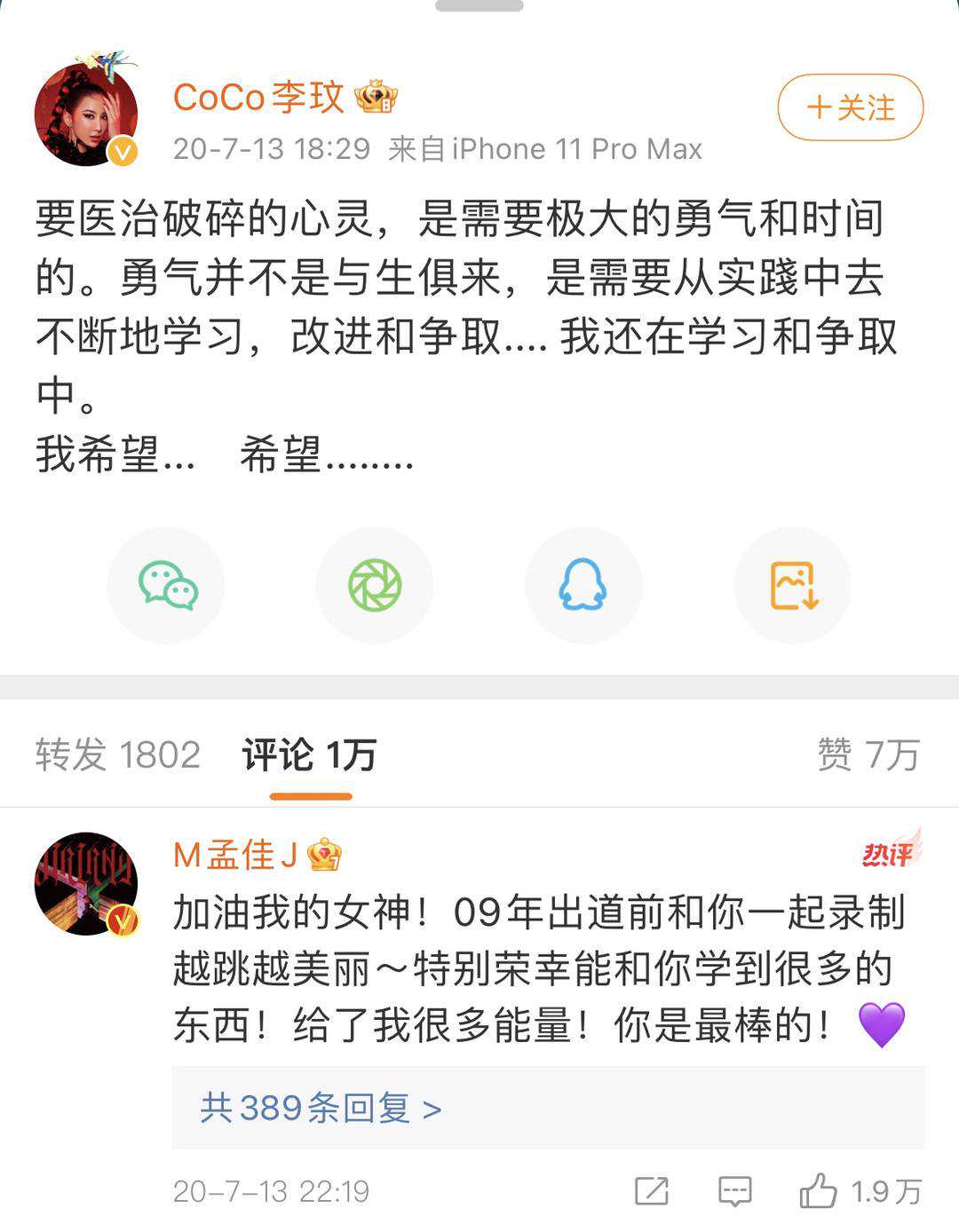View the 赞 7万 likes tab
Viewport: 959px width, 1232px height.
868,755
